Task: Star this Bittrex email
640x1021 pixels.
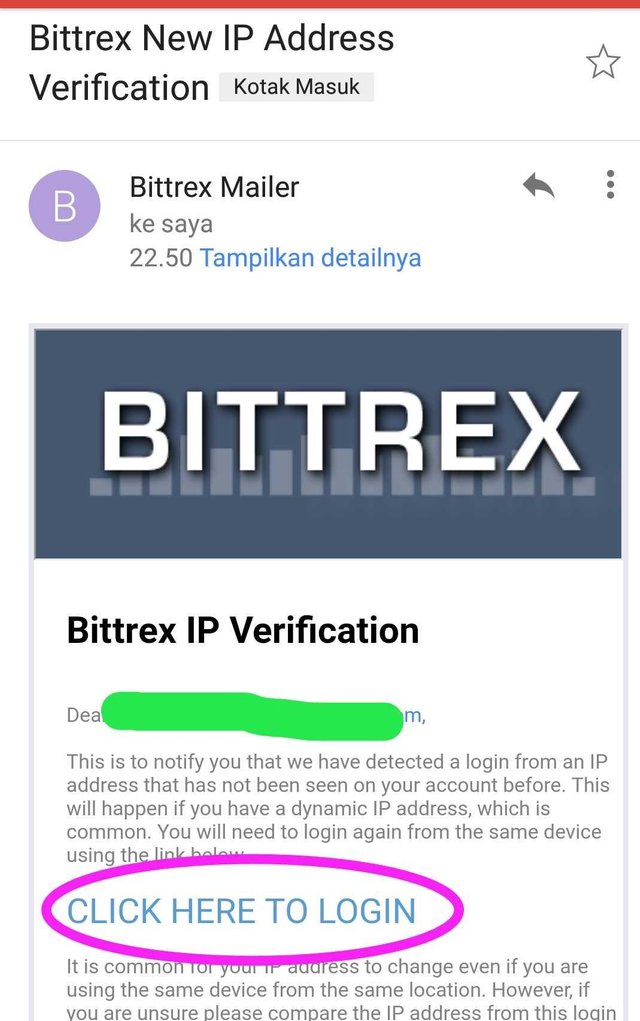Action: 602,62
